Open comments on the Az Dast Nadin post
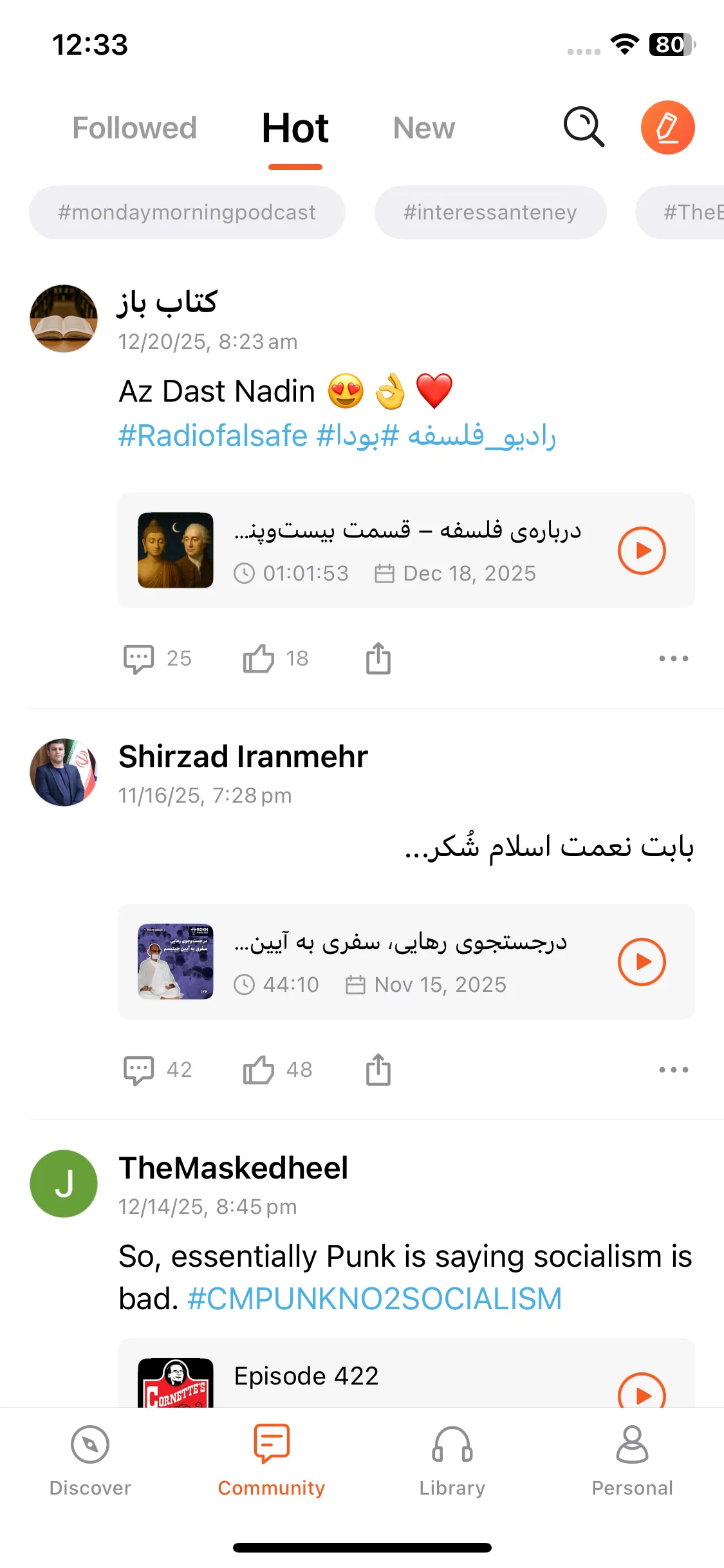This screenshot has width=724, height=1568. coord(140,658)
